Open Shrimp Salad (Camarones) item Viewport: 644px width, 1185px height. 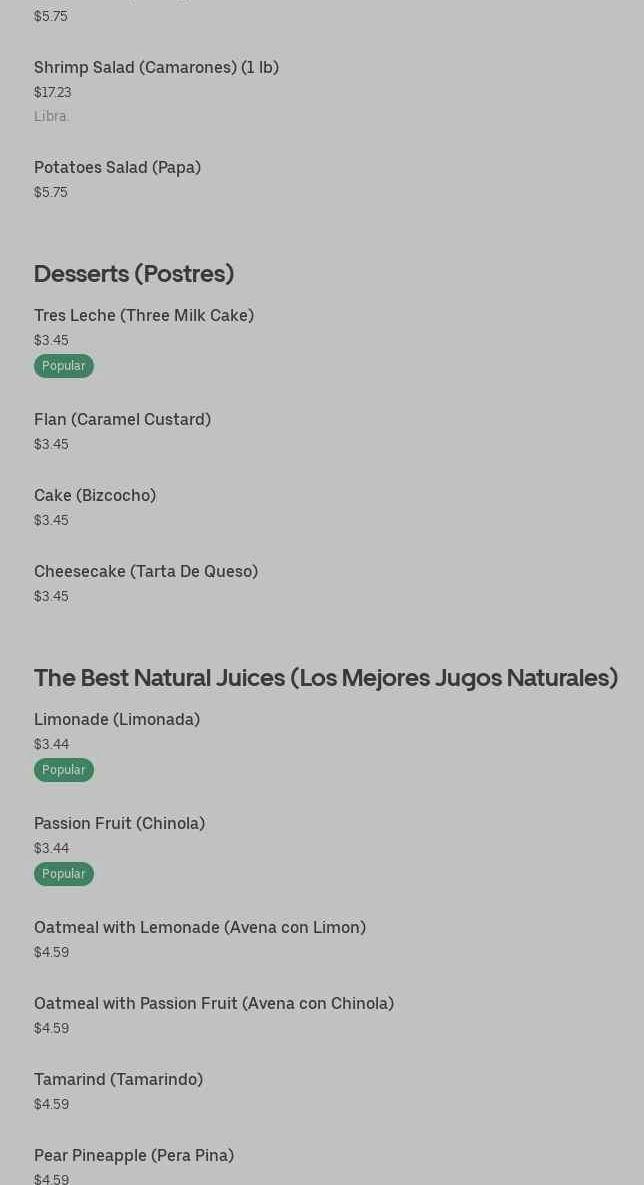[x=156, y=68]
